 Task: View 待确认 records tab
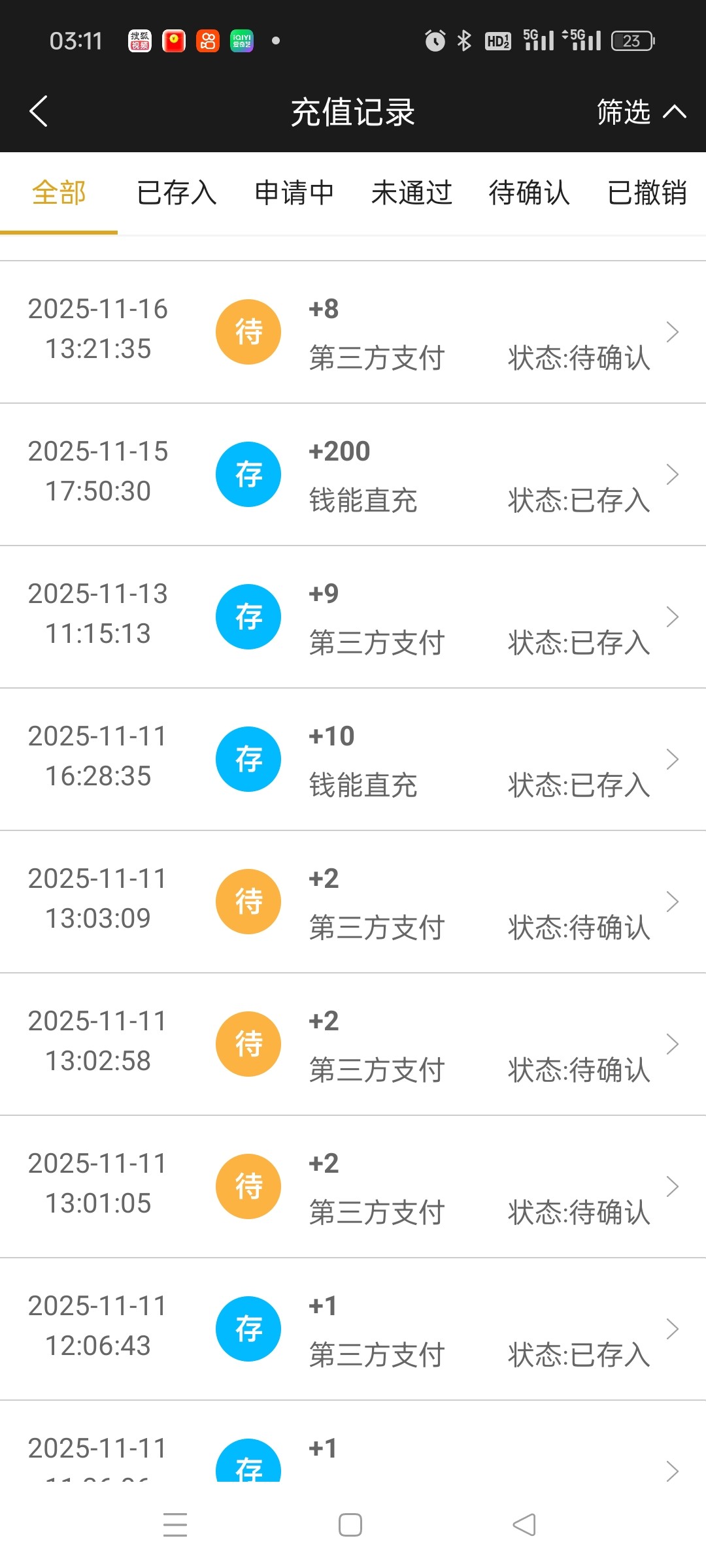click(529, 193)
